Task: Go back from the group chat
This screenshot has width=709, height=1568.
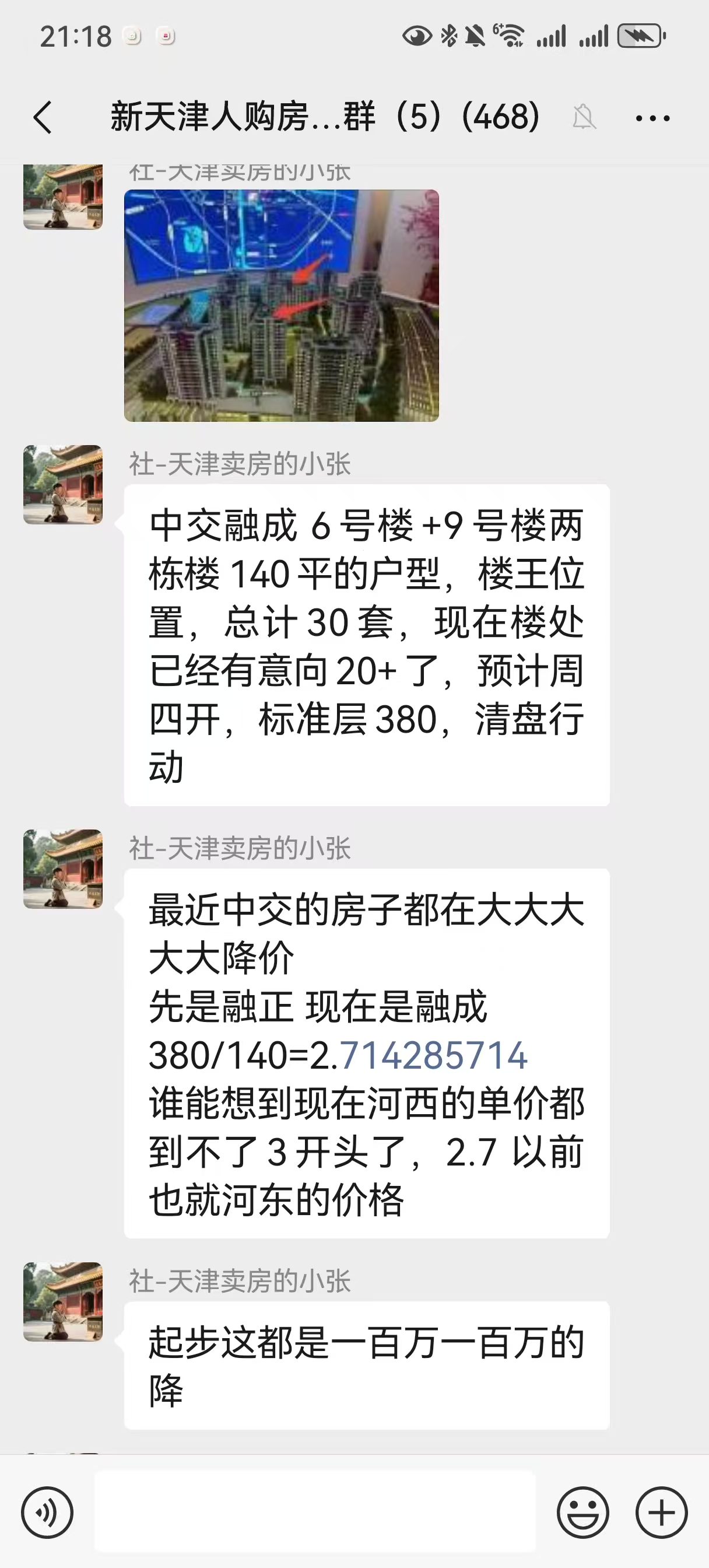Action: coord(43,117)
